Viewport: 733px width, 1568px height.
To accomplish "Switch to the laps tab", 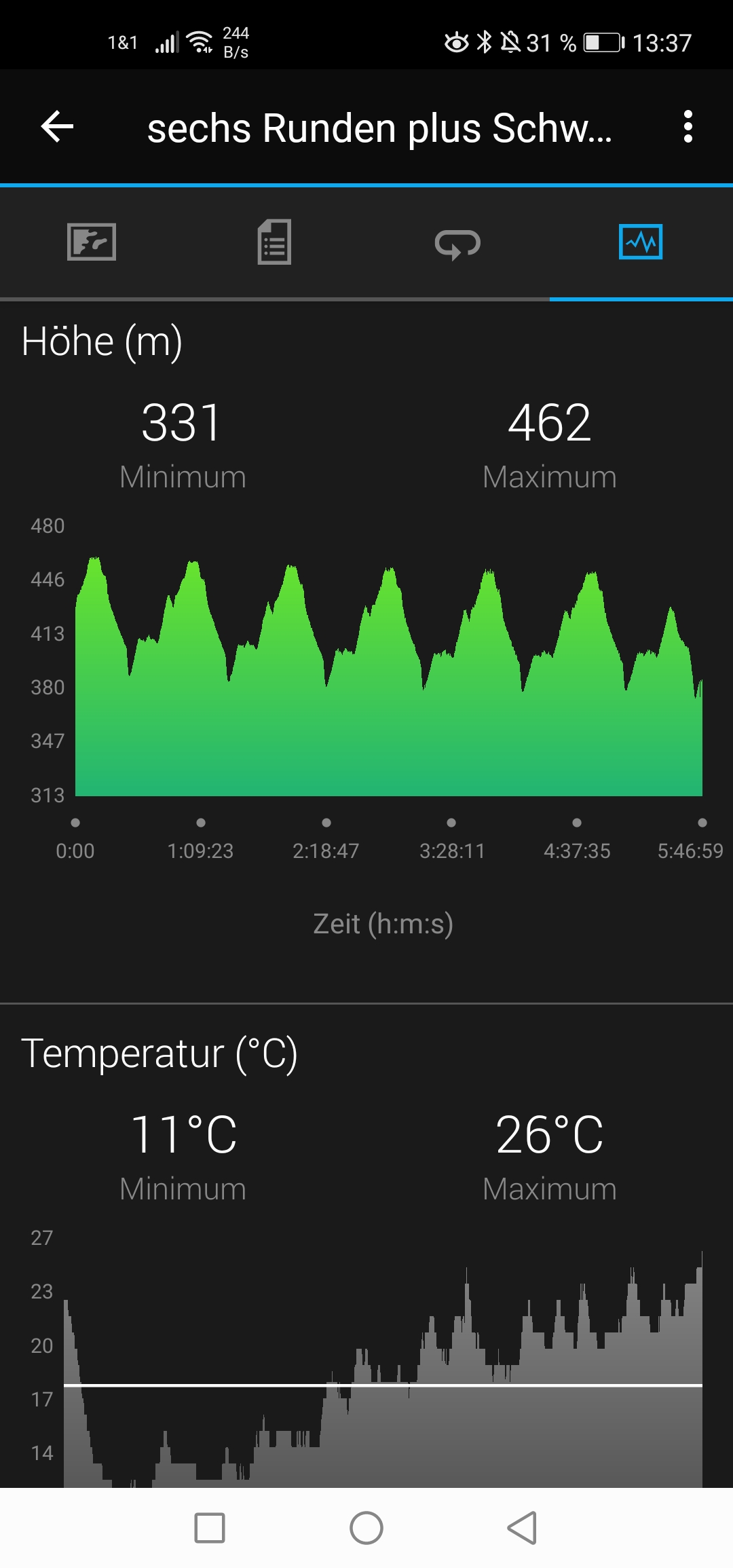I will [x=457, y=243].
